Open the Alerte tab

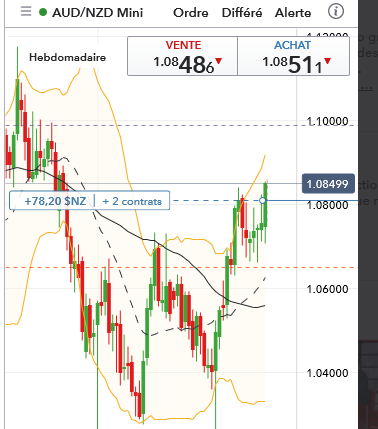point(293,13)
